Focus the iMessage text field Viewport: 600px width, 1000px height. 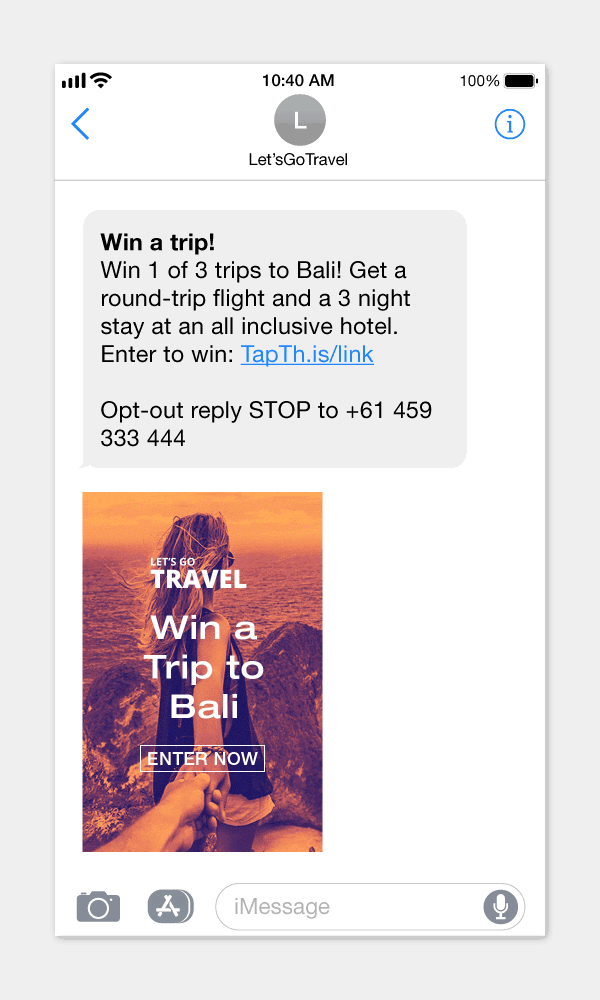(350, 907)
